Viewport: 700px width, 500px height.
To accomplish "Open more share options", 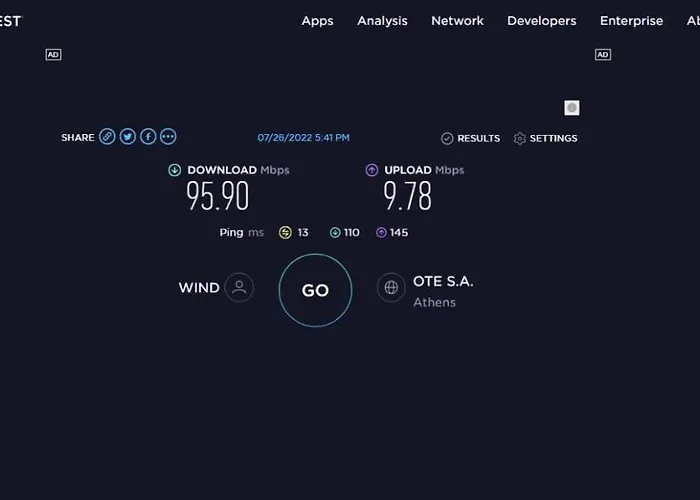I will [168, 137].
